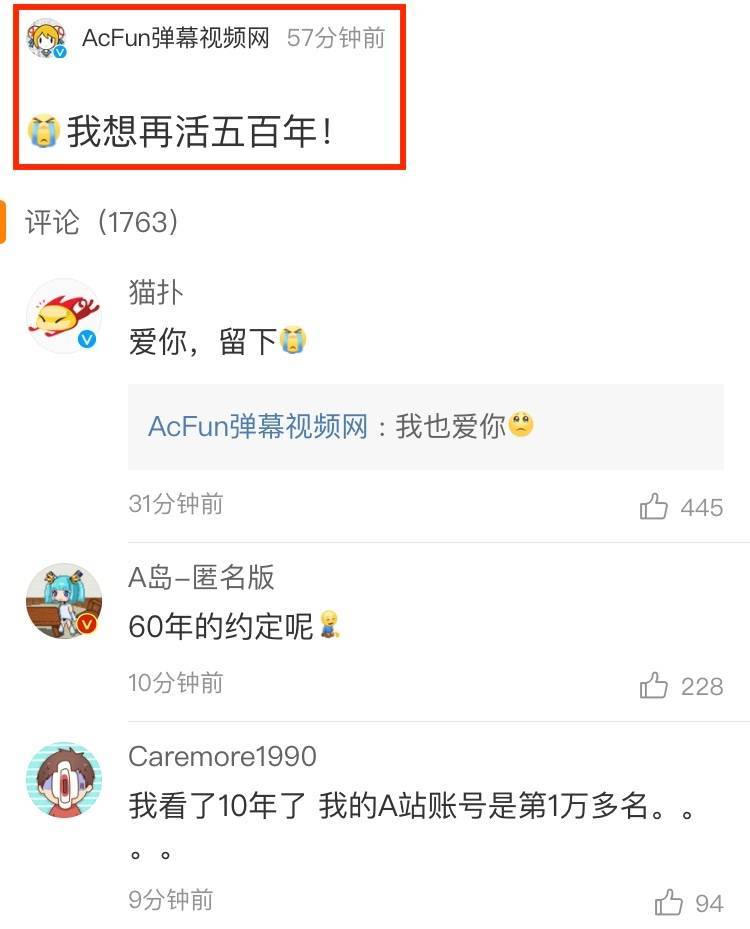Open A岛-匿名版's profile avatar
The height and width of the screenshot is (929, 750).
point(63,601)
